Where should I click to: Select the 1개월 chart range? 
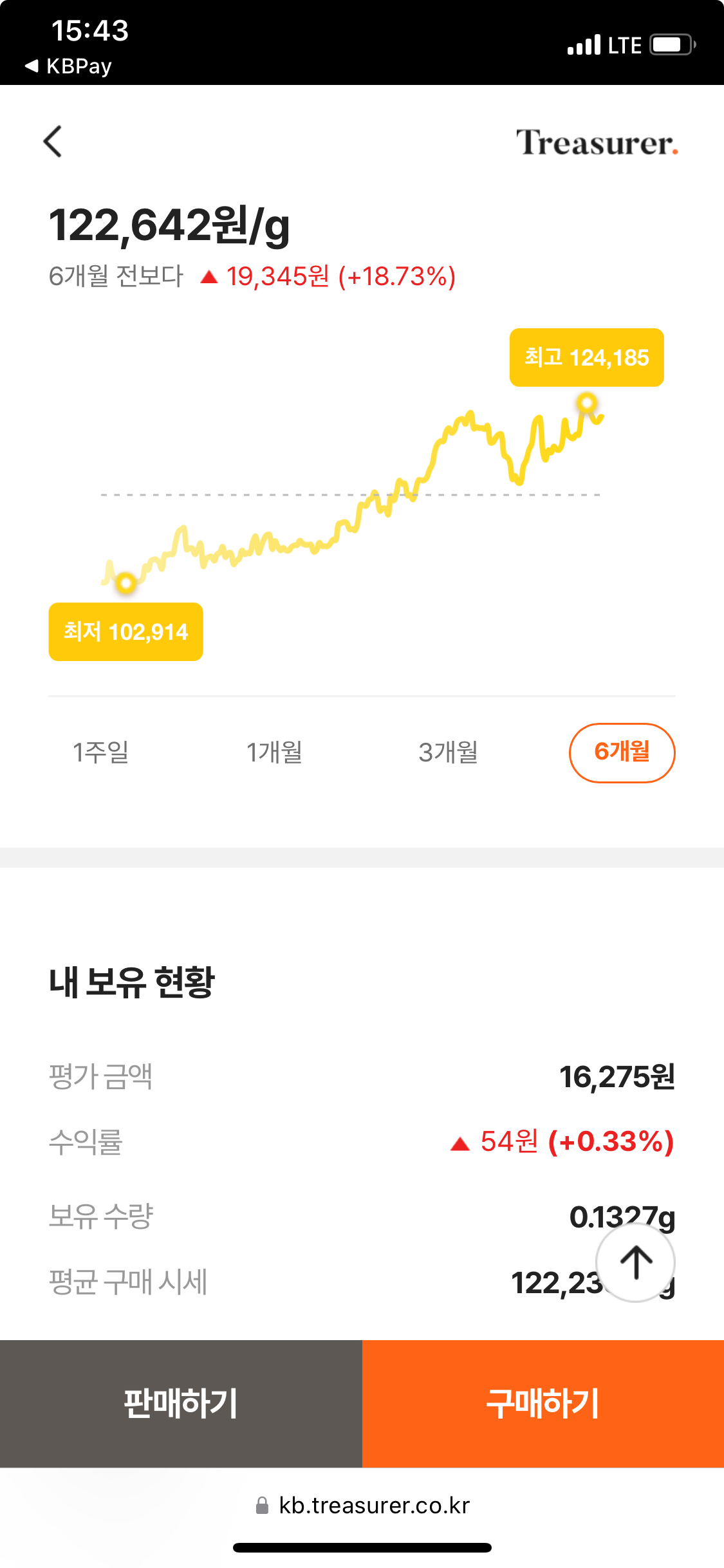275,752
